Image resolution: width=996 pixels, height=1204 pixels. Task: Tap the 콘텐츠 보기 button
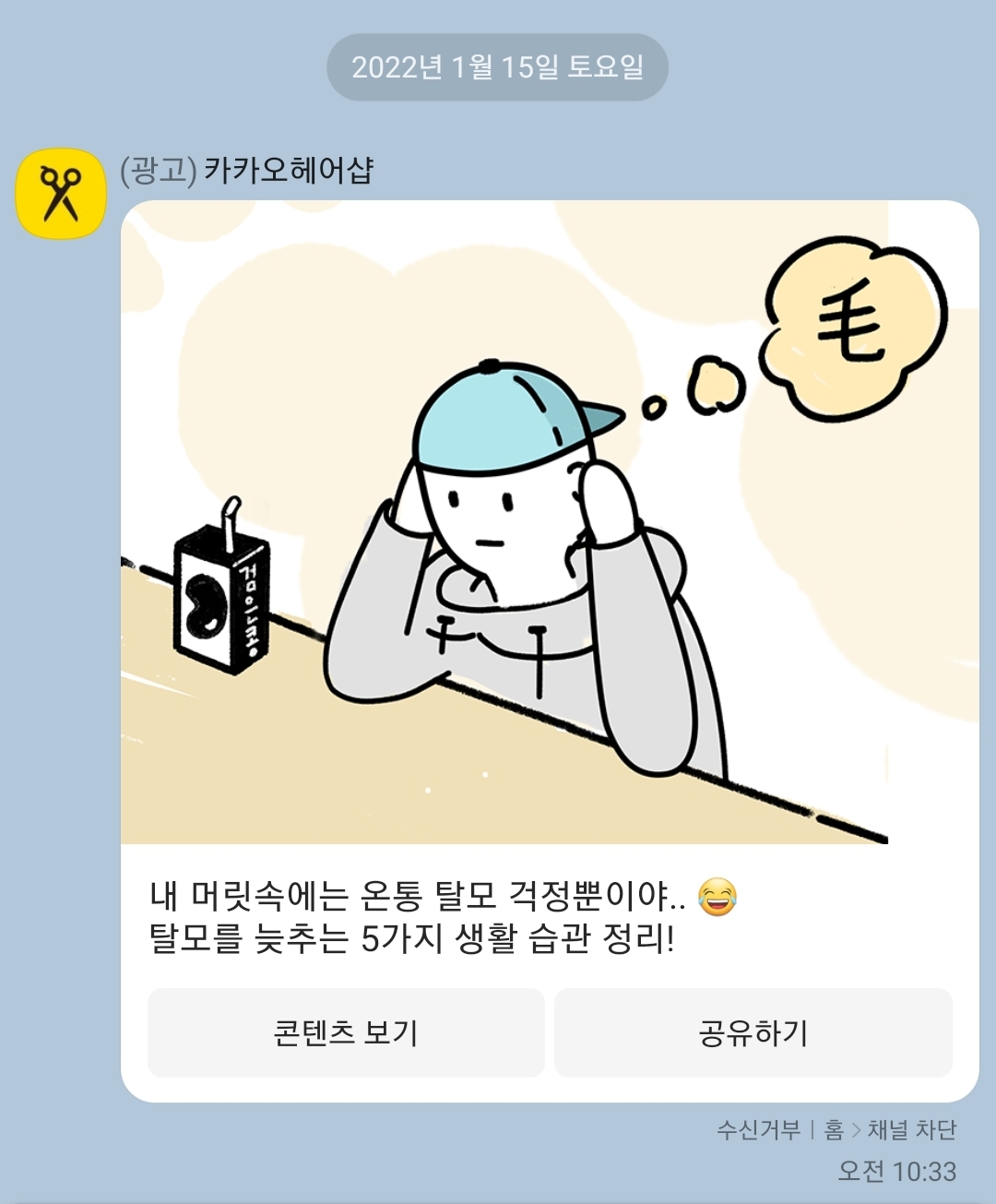pyautogui.click(x=346, y=1032)
